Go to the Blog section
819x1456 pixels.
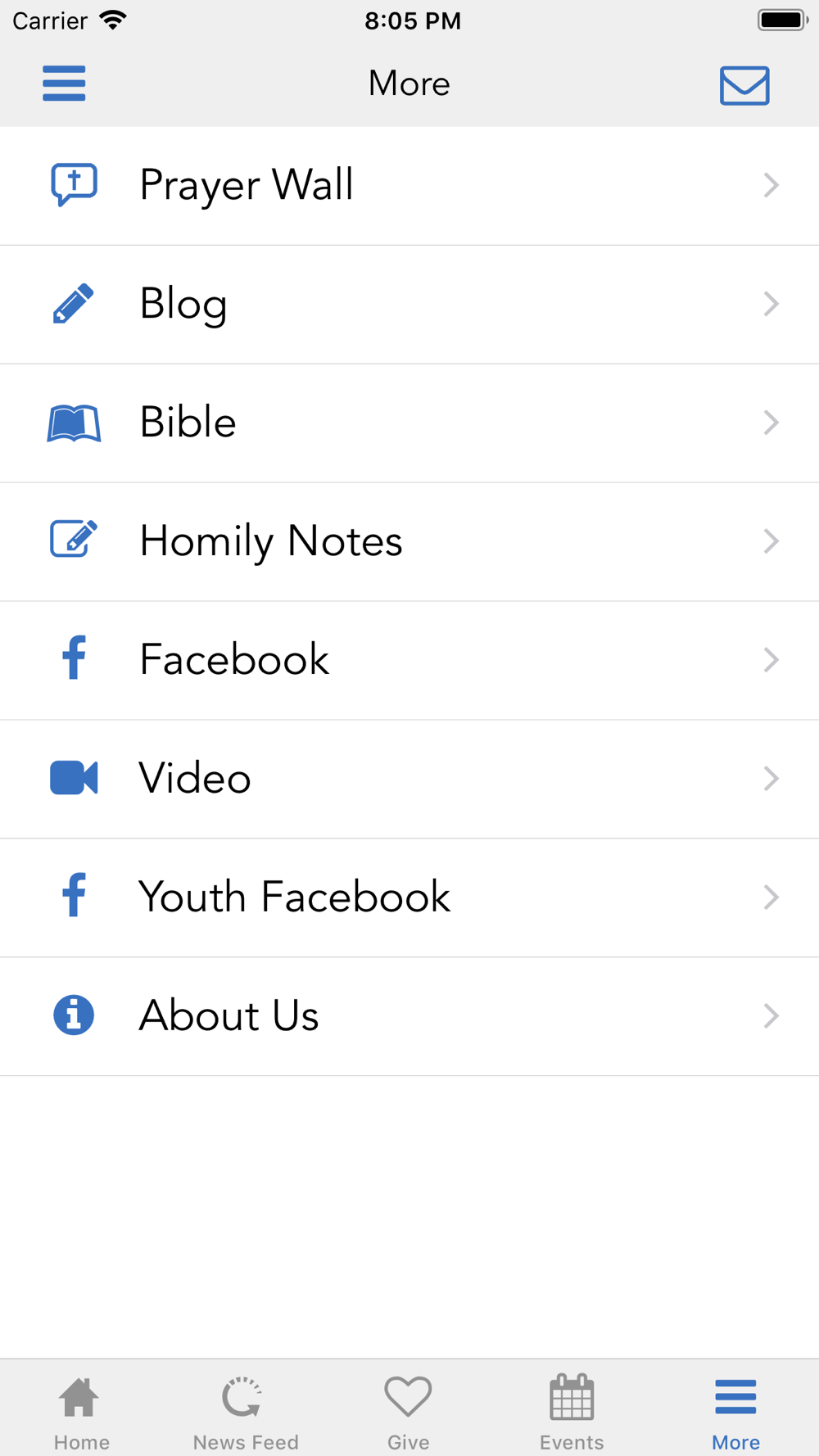[x=409, y=304]
